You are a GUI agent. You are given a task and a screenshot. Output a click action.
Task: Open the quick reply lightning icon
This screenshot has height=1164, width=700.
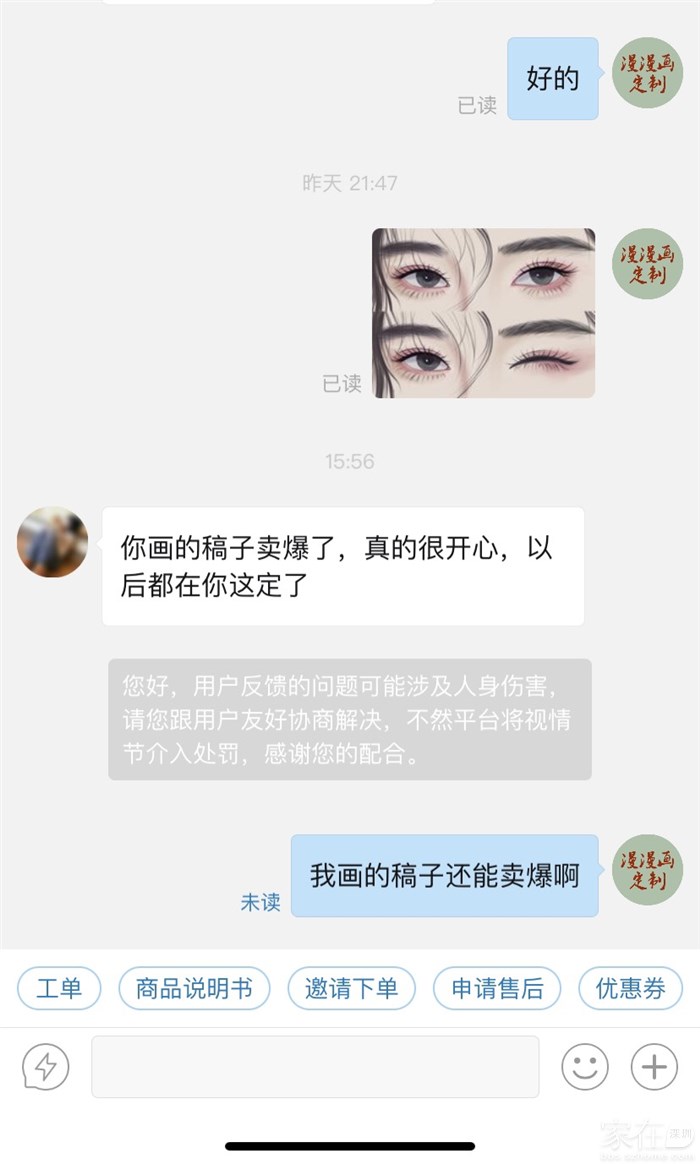pos(46,1067)
